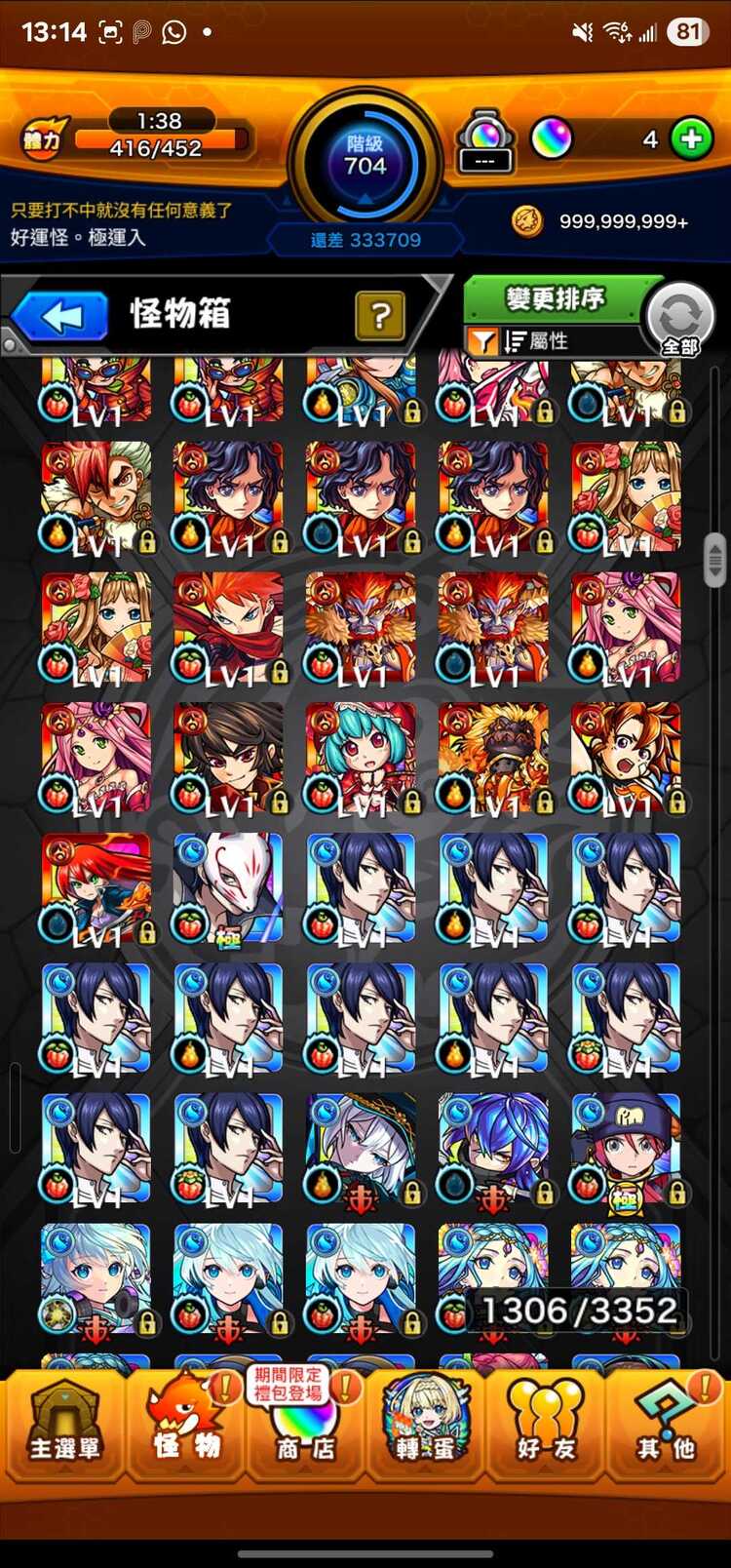Select the teal-haired girl monster

(361, 757)
